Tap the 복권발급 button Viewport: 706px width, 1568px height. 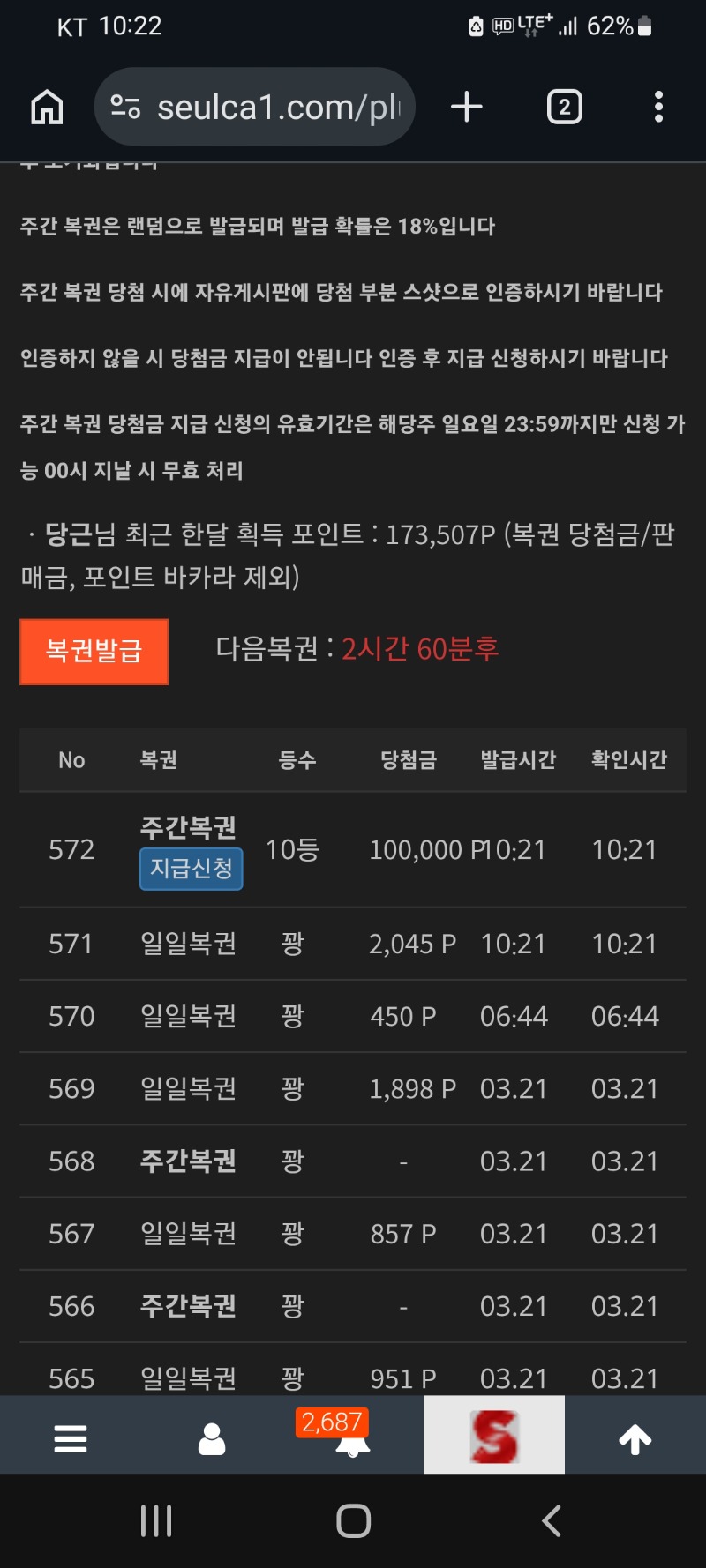tap(94, 652)
